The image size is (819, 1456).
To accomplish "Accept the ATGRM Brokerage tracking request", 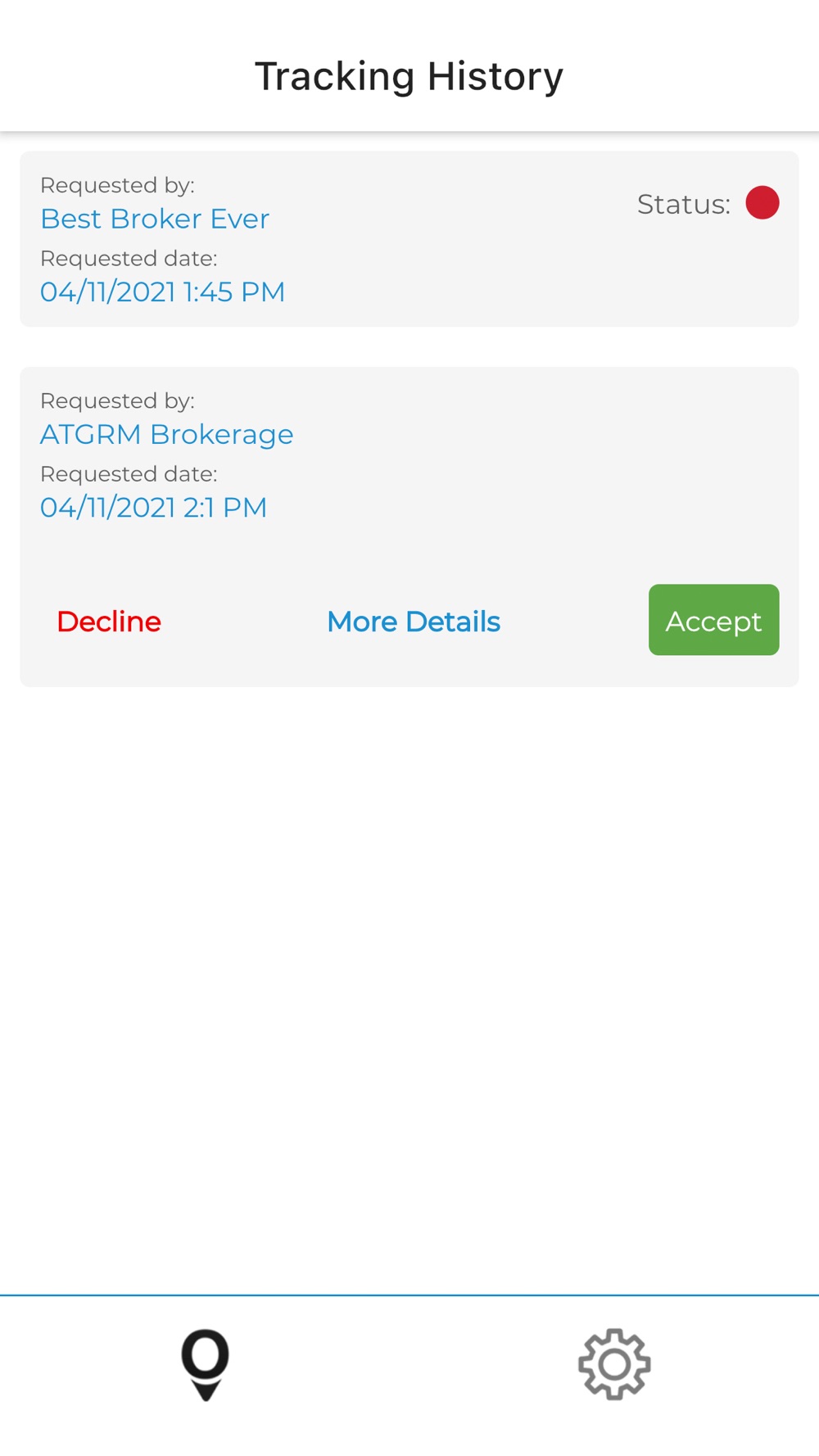I will (713, 620).
